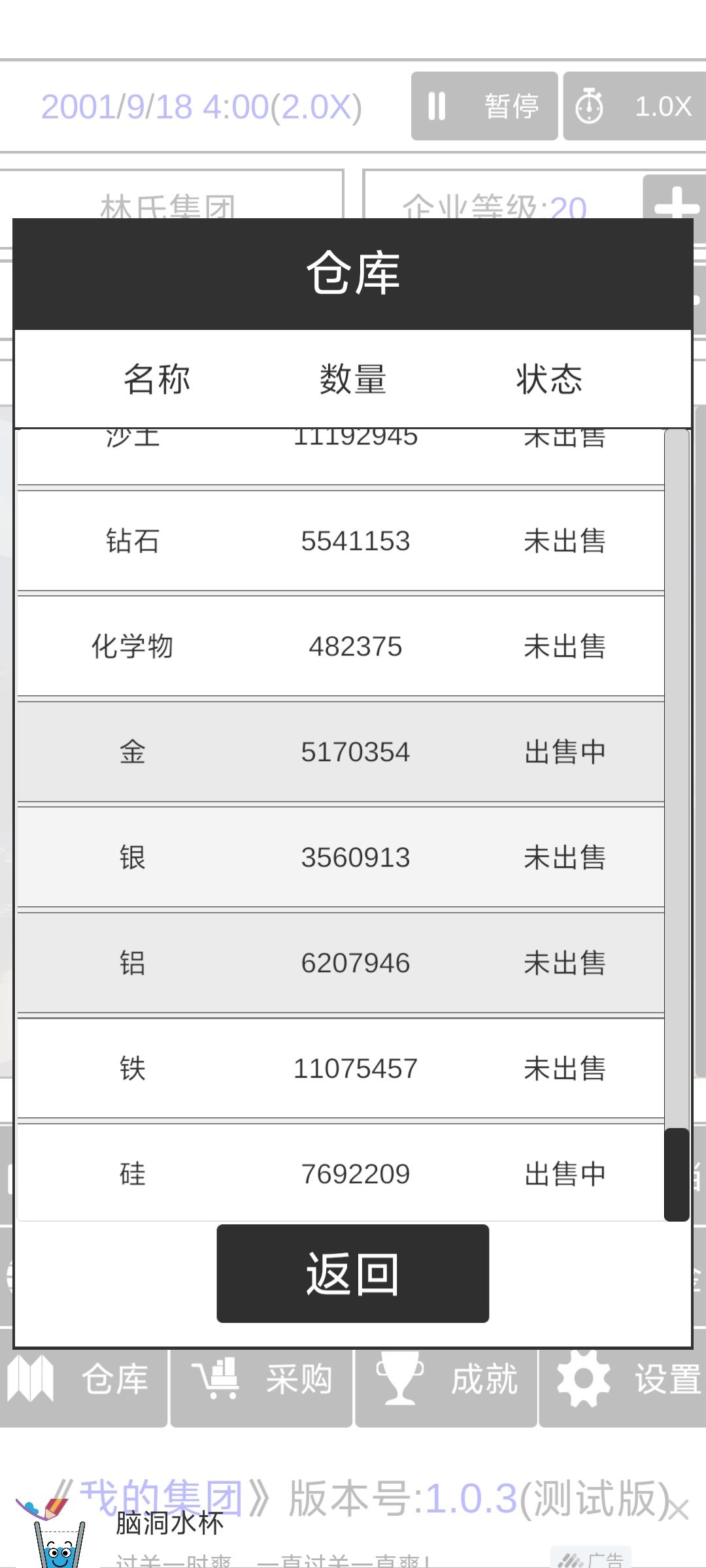Open 设置 settings
Screen dimensions: 706x1568
pos(623,1379)
